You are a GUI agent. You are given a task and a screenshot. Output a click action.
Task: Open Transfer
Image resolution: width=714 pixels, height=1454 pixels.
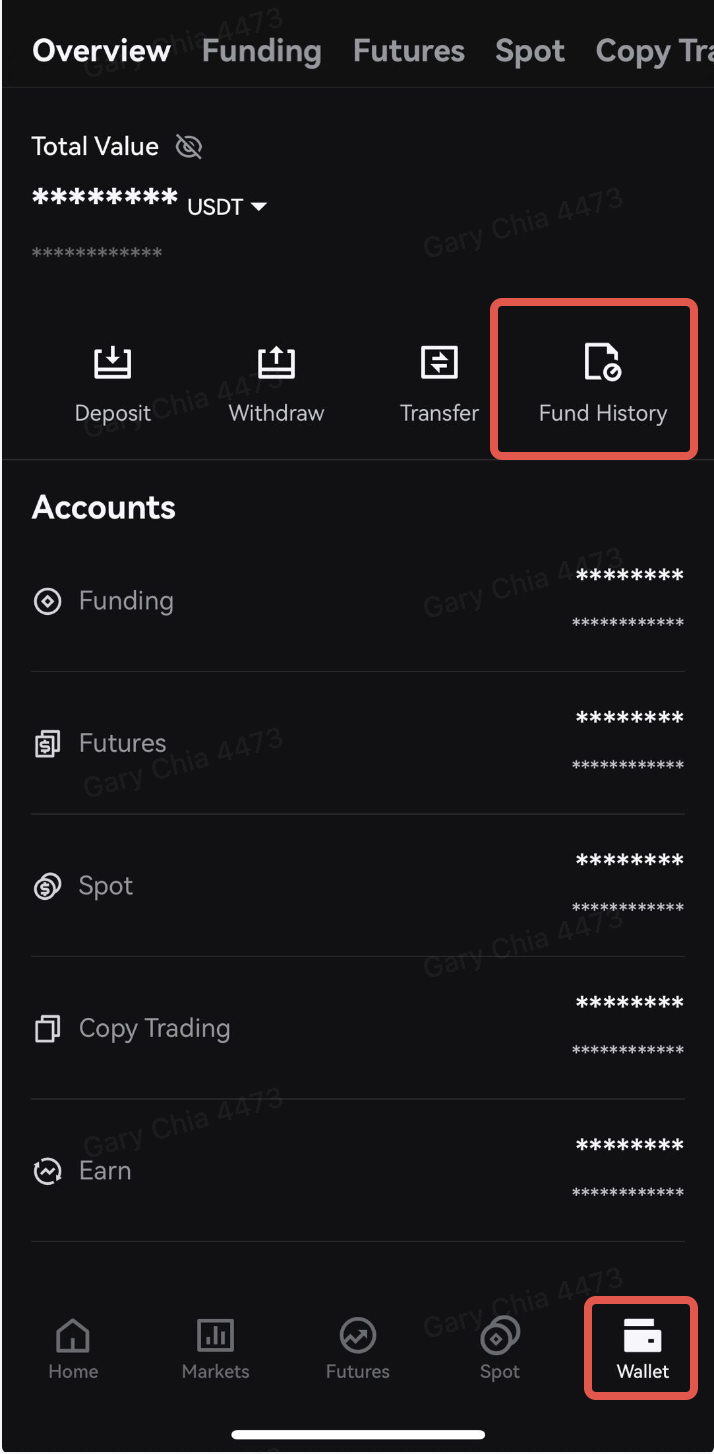pos(439,385)
